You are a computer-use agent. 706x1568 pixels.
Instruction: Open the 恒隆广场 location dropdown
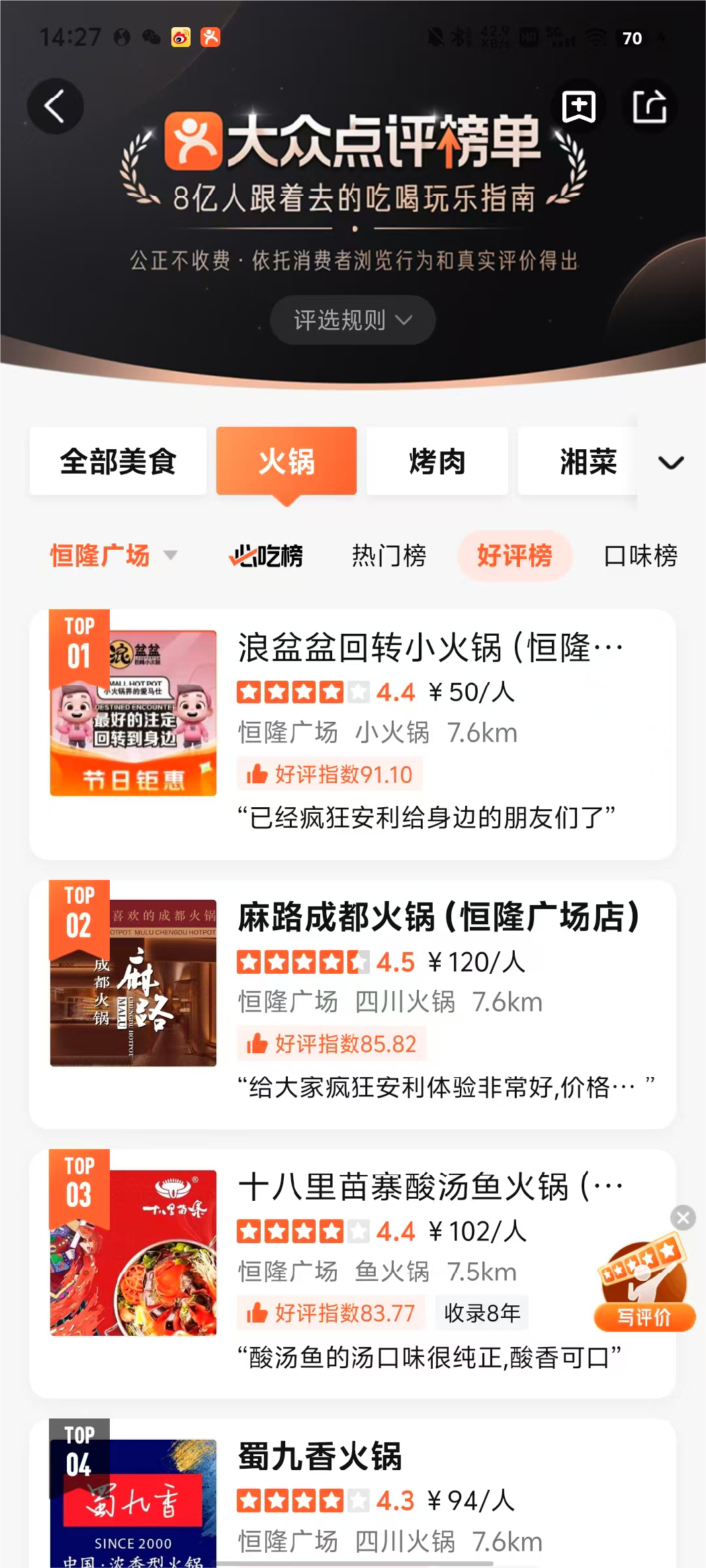coord(114,555)
